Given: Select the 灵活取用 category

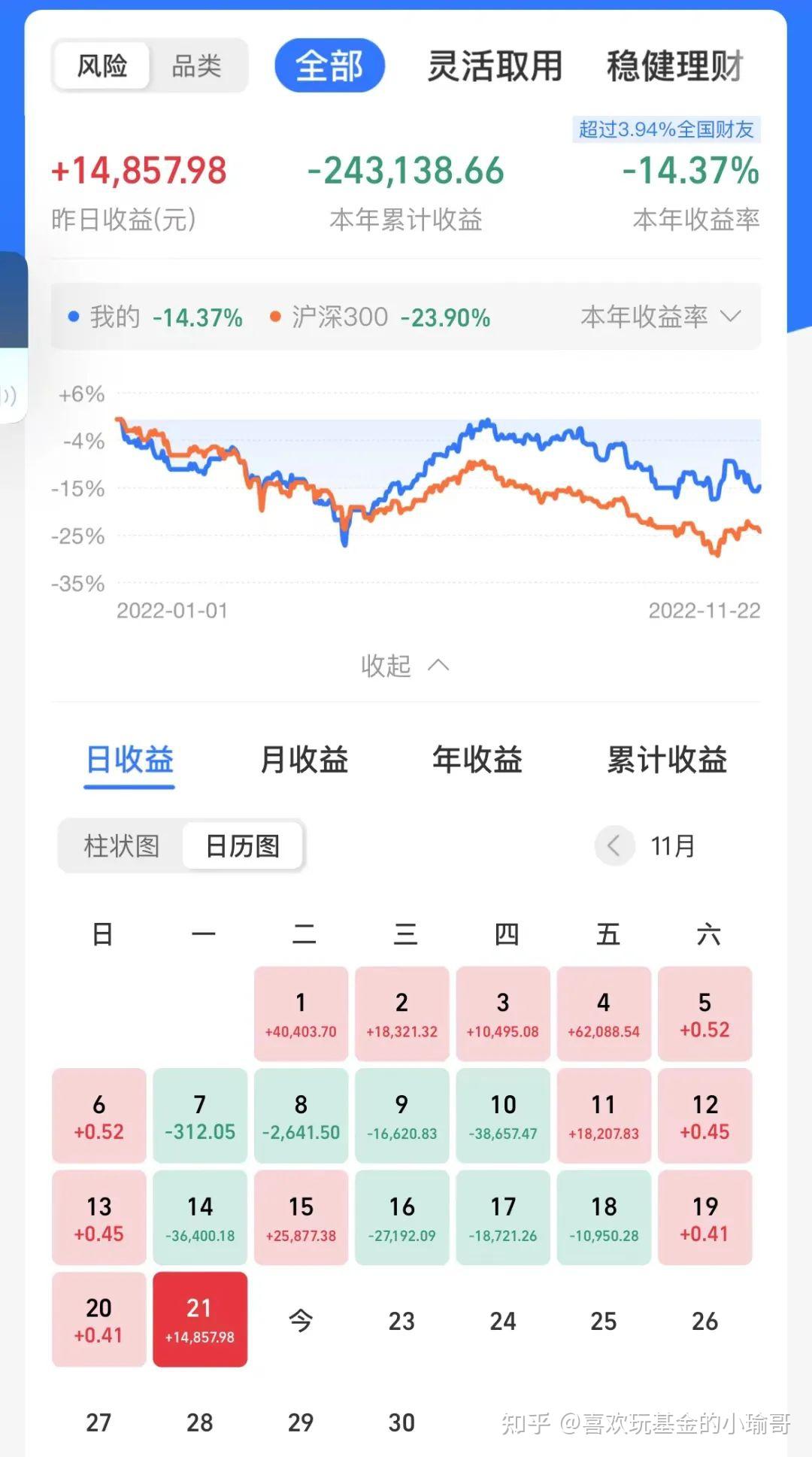Looking at the screenshot, I should 495,66.
